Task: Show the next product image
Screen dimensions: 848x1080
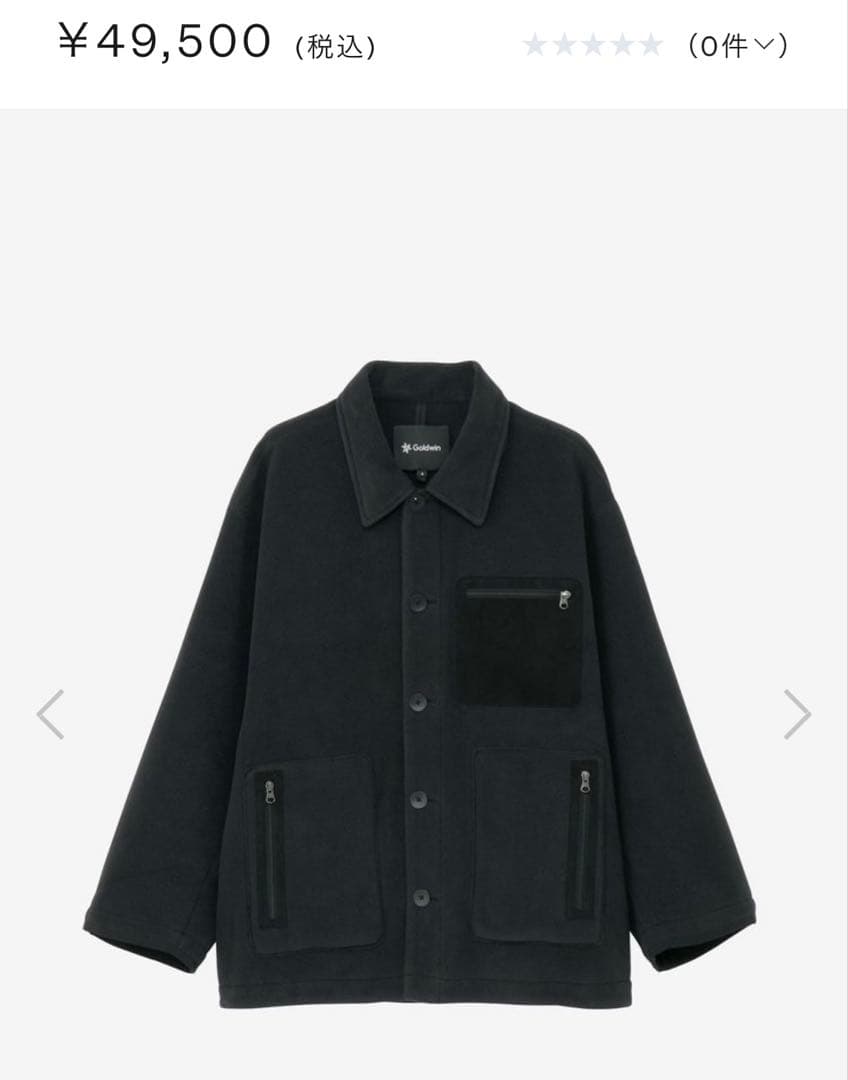Action: coord(797,714)
